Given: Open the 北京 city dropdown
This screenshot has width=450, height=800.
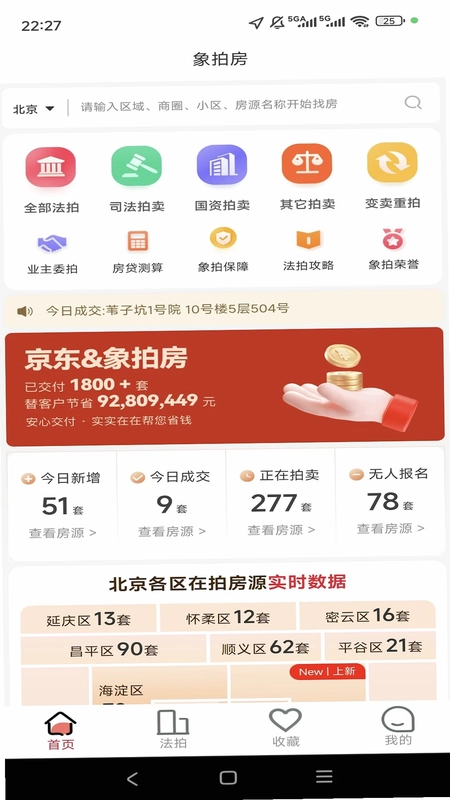Looking at the screenshot, I should coord(34,109).
